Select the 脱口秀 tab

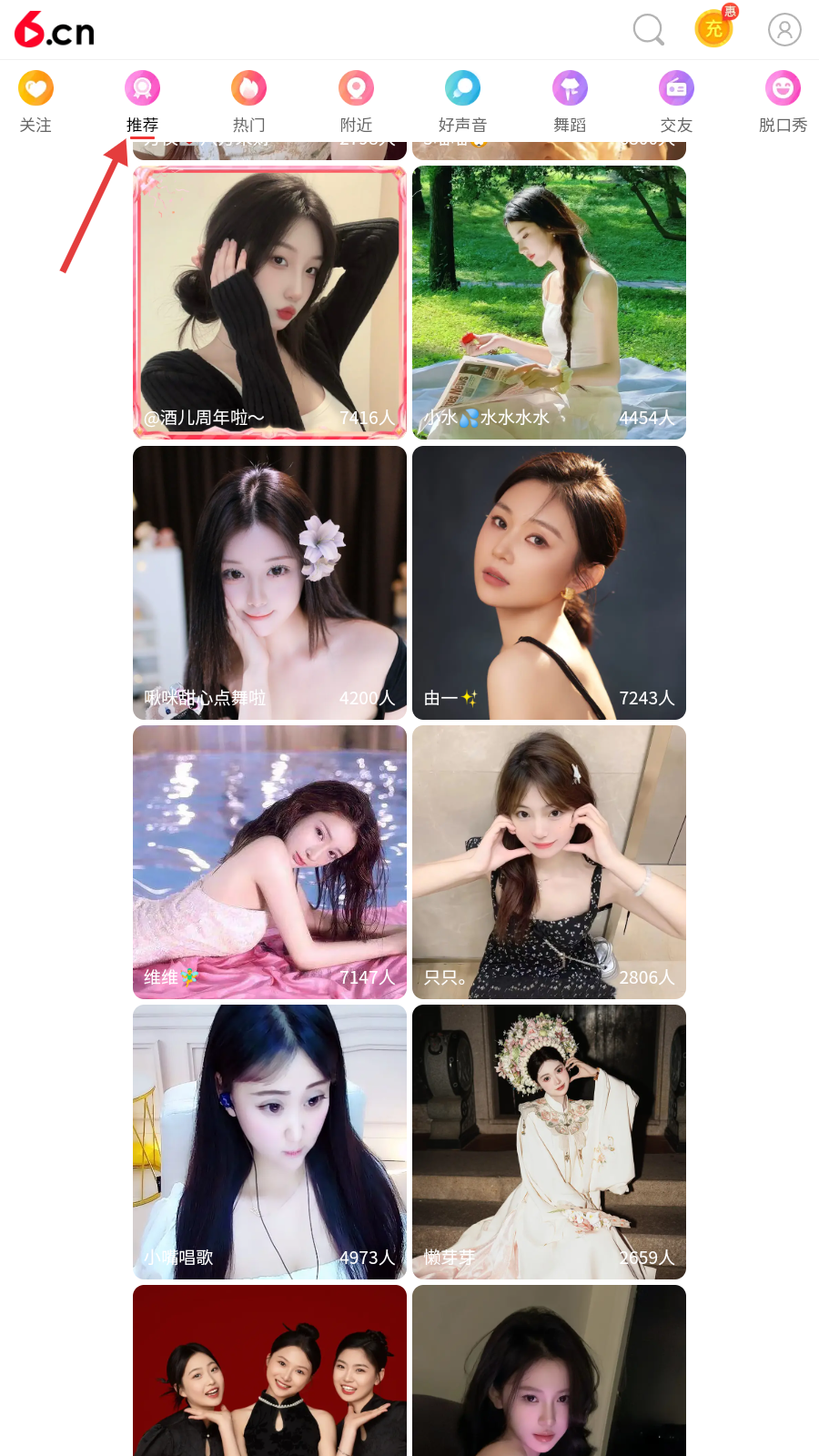click(783, 101)
